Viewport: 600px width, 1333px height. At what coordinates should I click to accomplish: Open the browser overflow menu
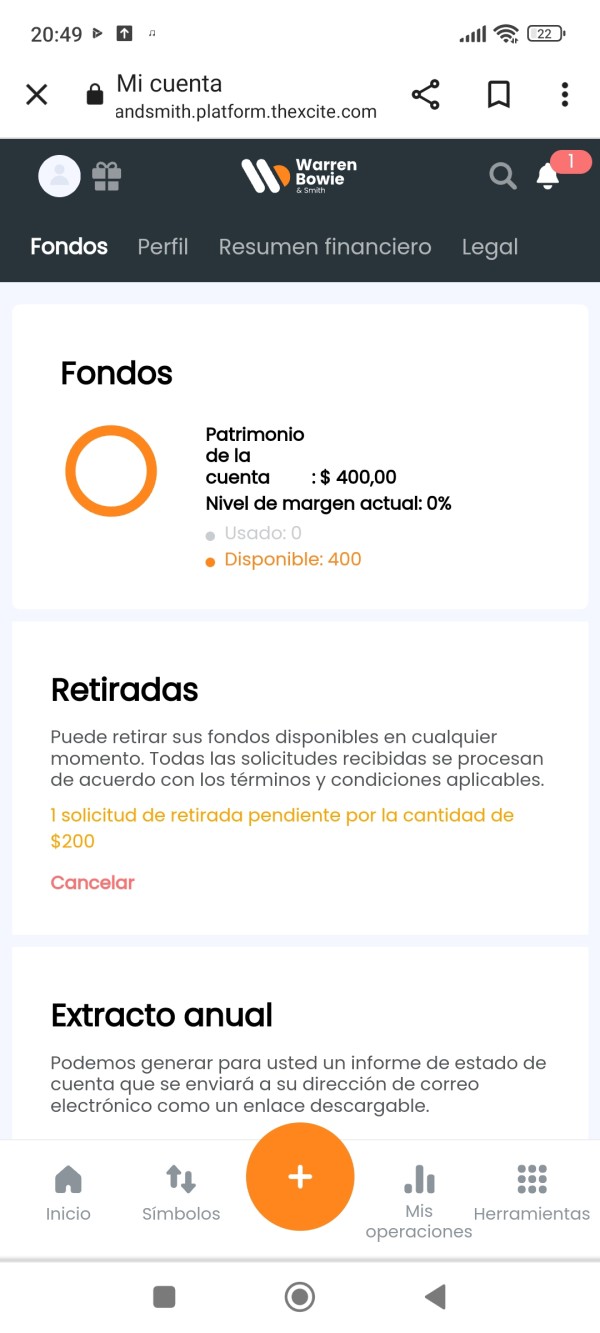click(x=565, y=95)
